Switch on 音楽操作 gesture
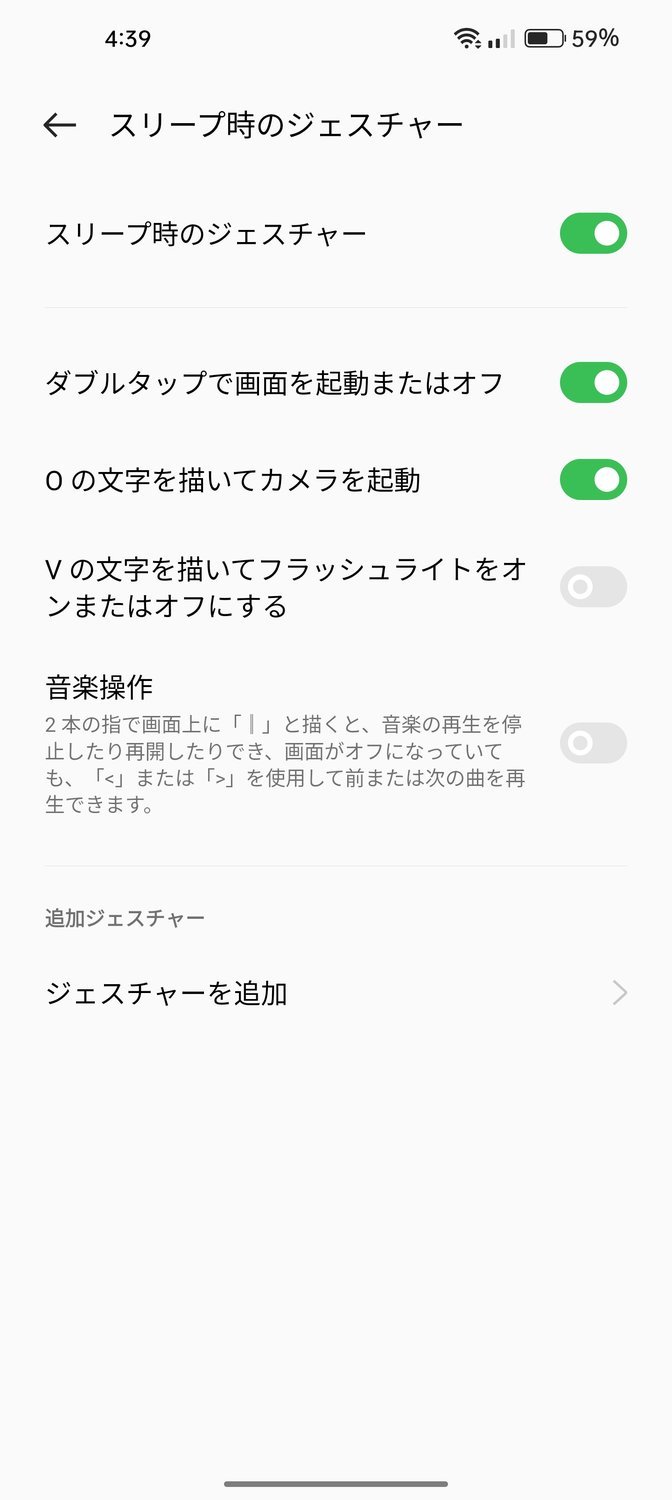The height and width of the screenshot is (1500, 672). coord(593,743)
